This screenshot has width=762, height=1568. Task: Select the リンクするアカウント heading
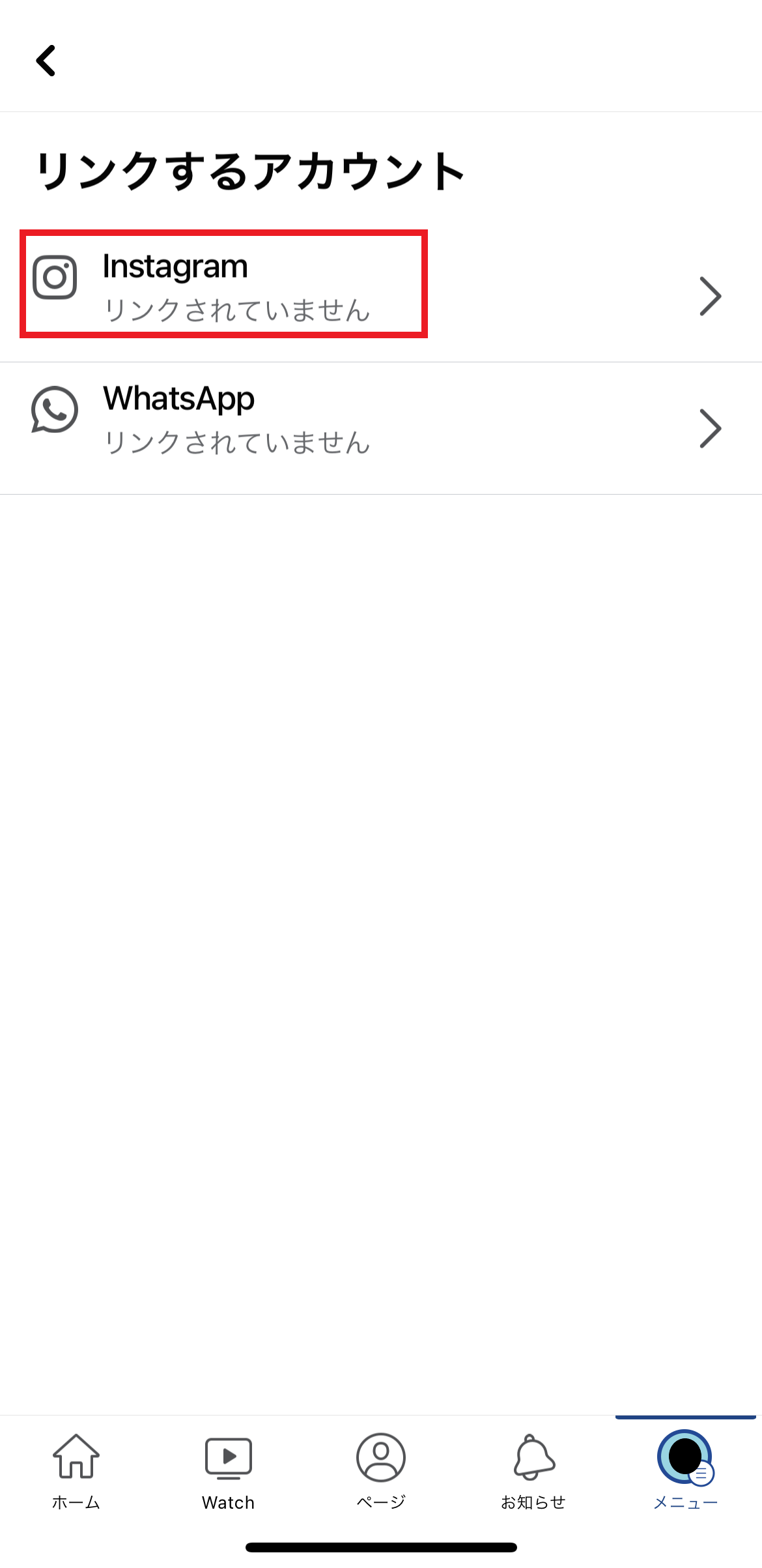pyautogui.click(x=251, y=168)
